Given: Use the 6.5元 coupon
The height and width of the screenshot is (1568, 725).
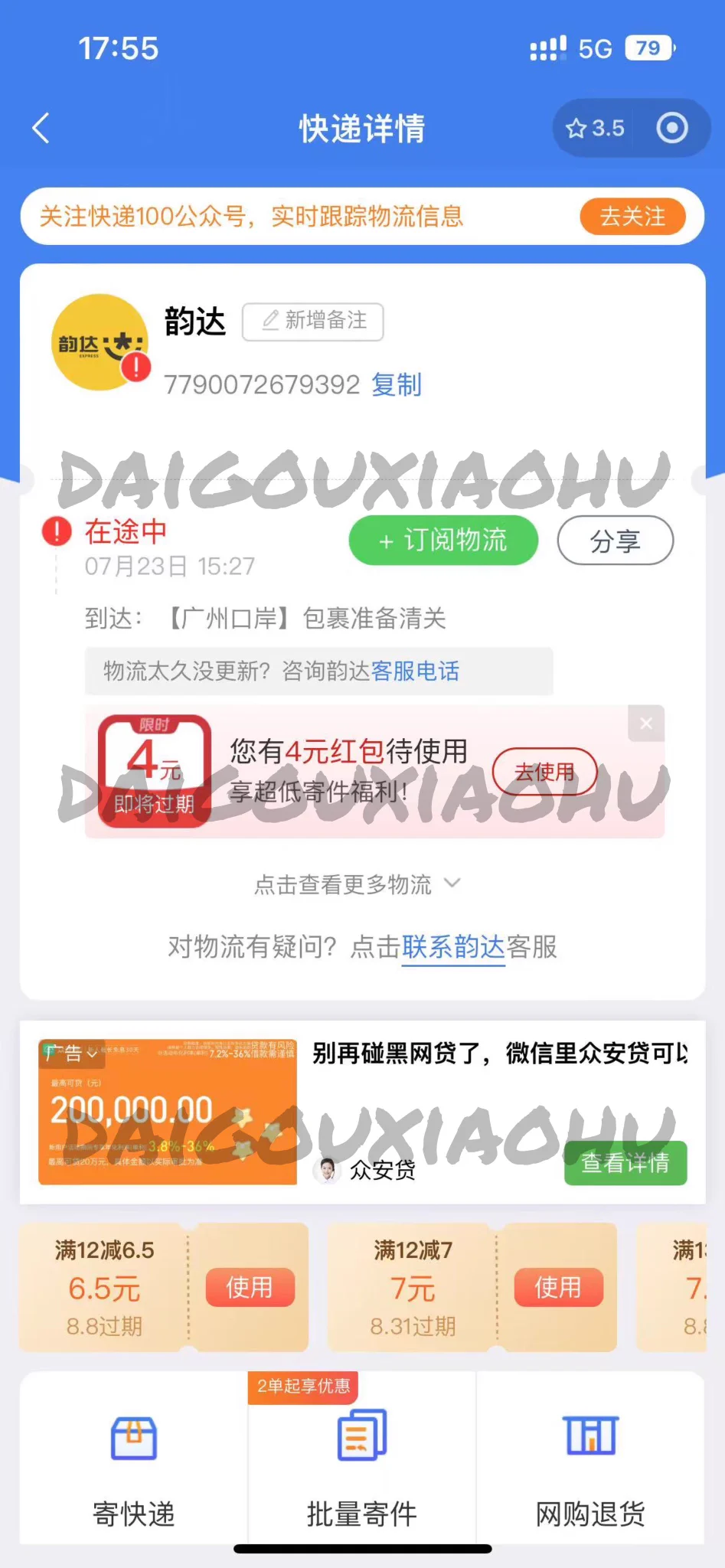Looking at the screenshot, I should point(250,1287).
